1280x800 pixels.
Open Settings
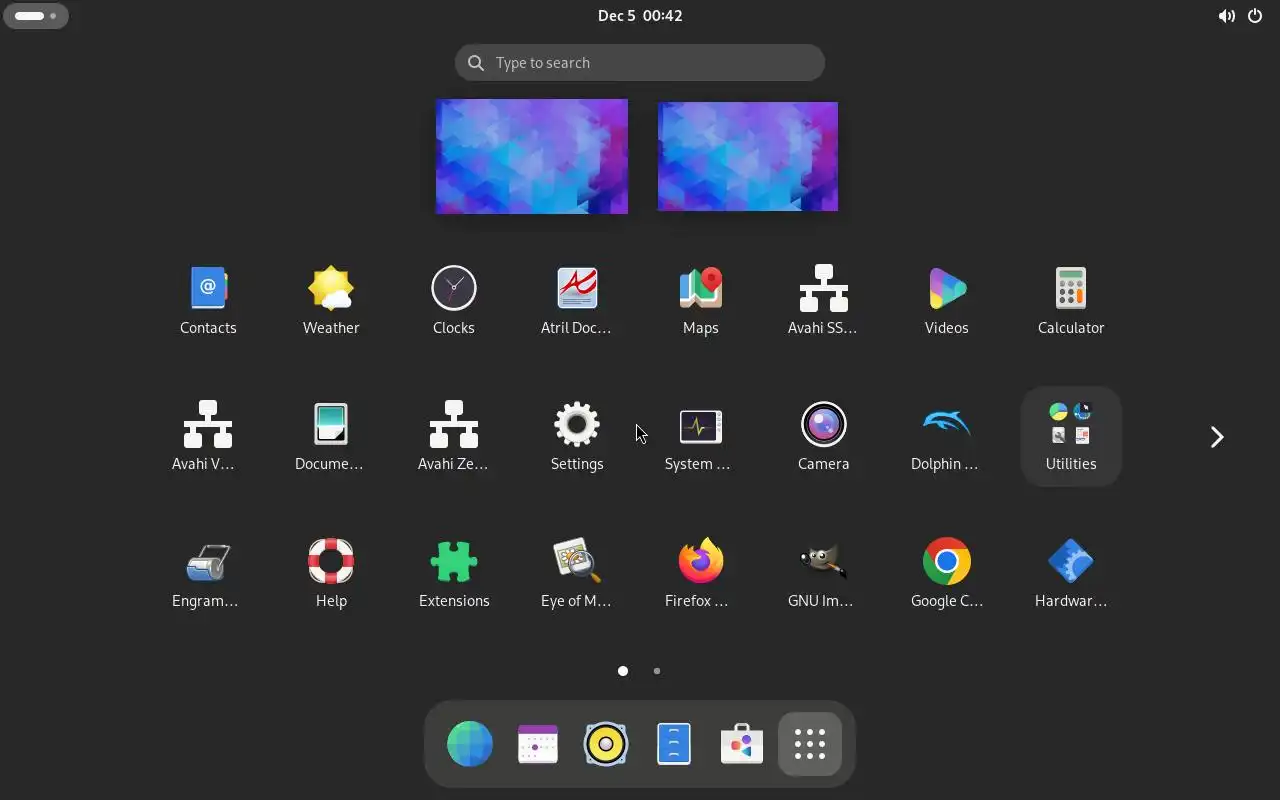[577, 435]
